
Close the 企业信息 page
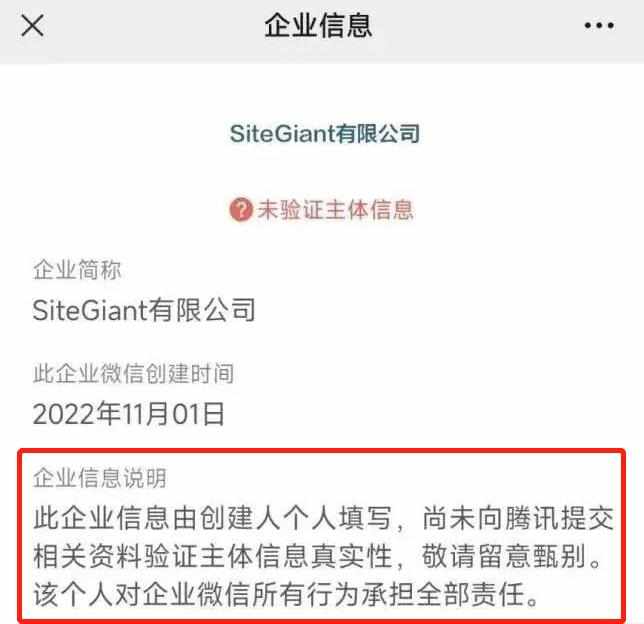(x=33, y=26)
